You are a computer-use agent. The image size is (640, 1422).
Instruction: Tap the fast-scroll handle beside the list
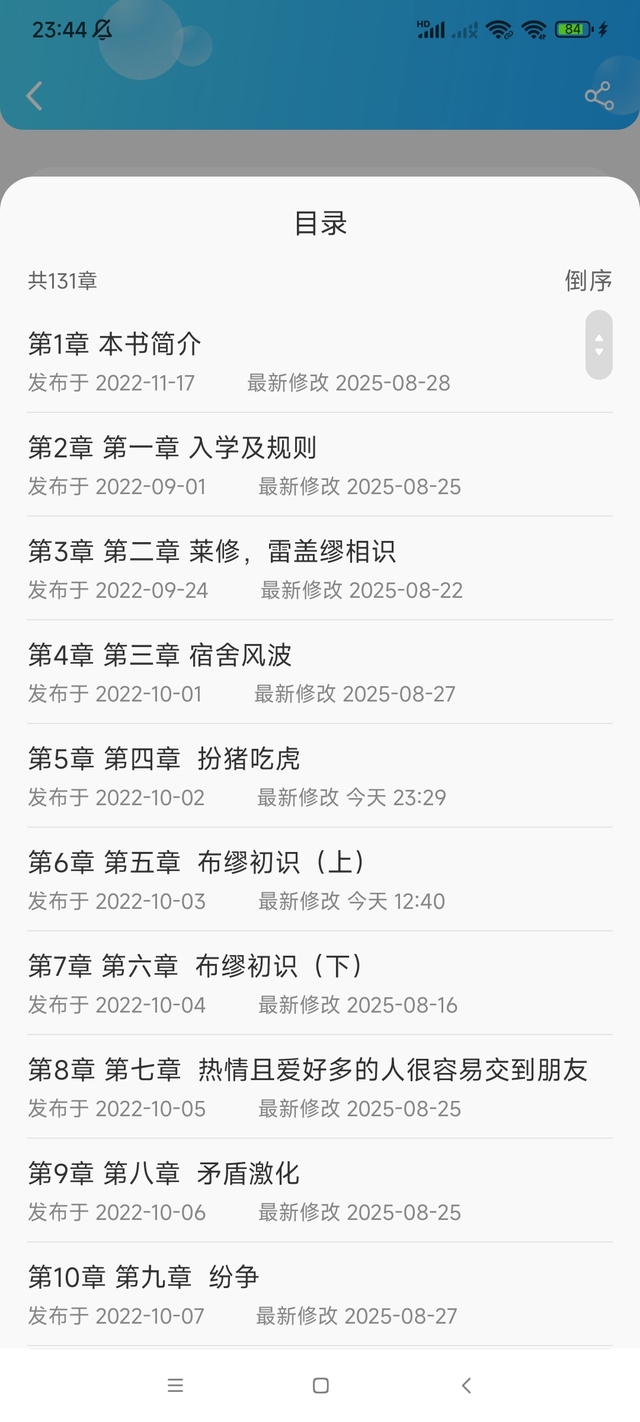pos(598,345)
